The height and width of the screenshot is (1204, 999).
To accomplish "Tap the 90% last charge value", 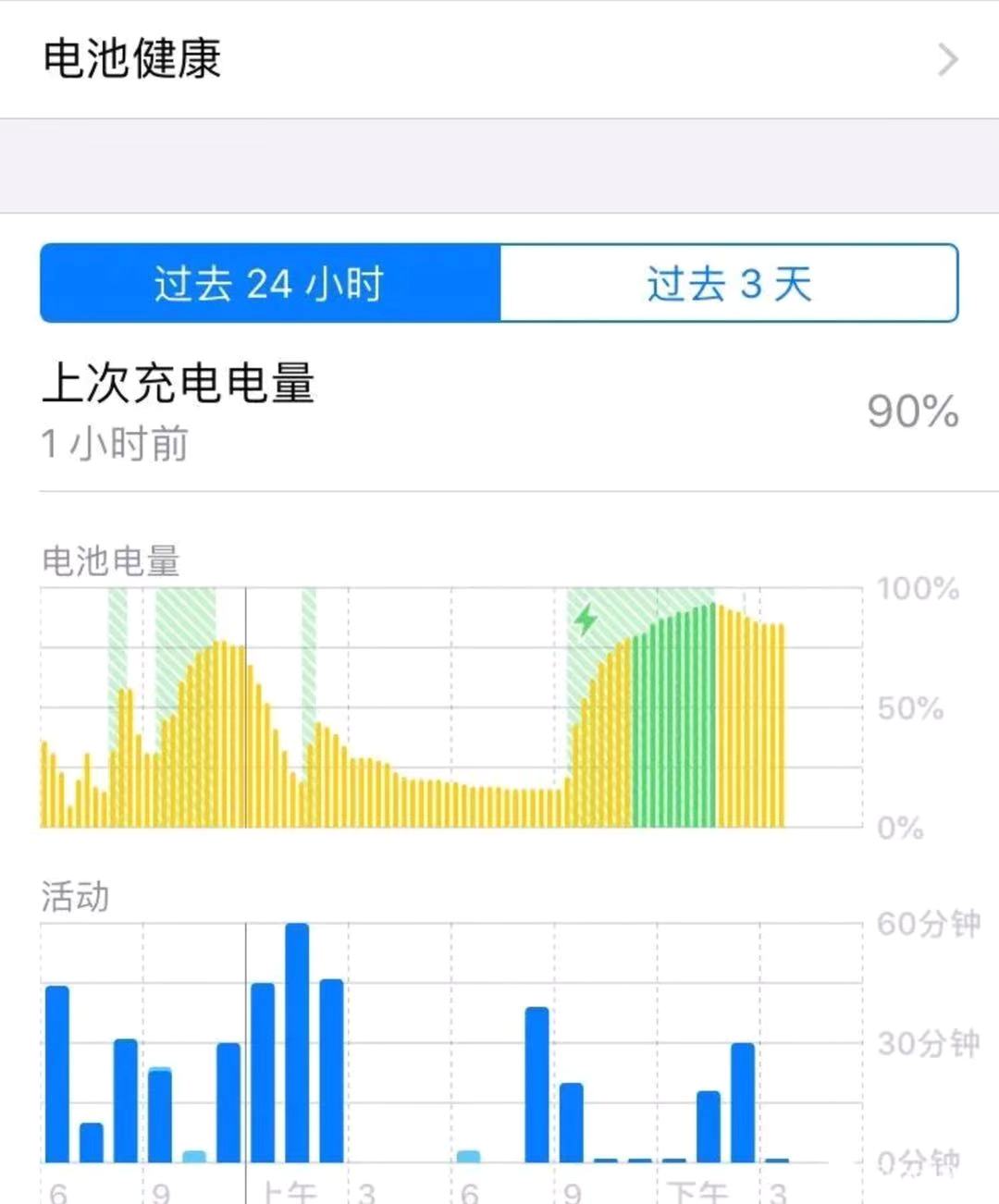I will [x=910, y=410].
